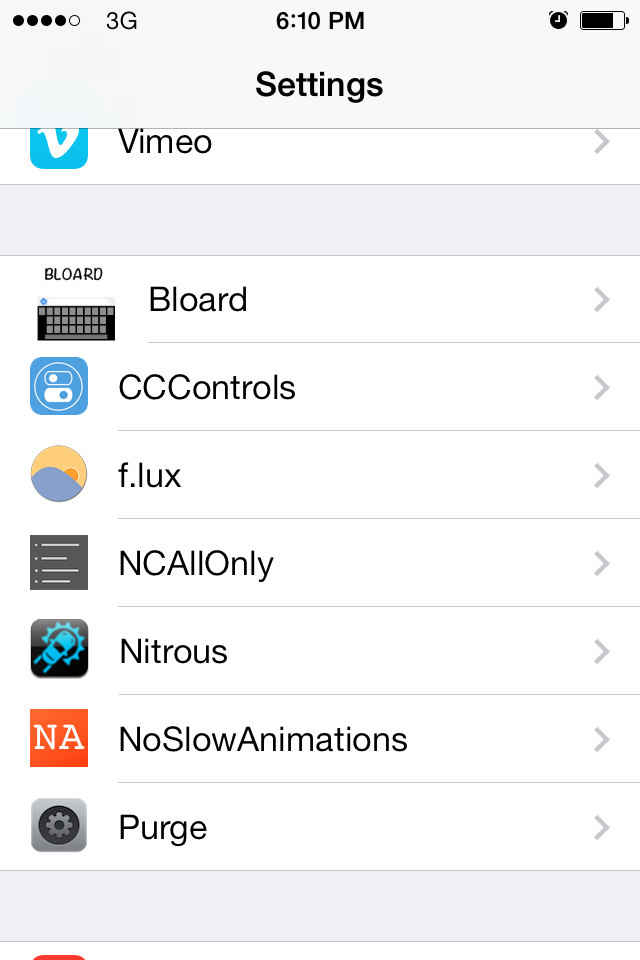Screen dimensions: 640x960
Task: Open Nitrous preferences
Action: coord(320,652)
